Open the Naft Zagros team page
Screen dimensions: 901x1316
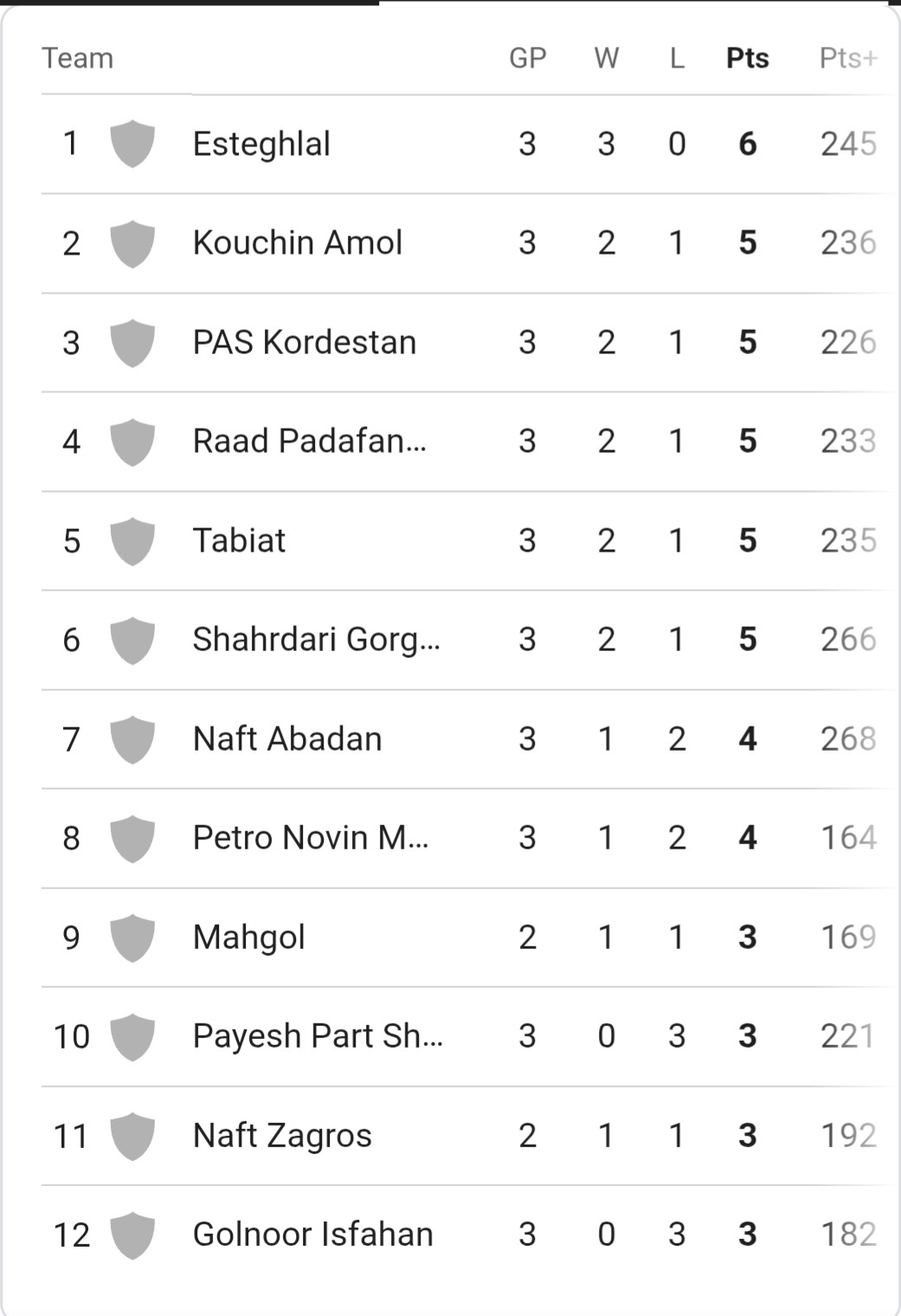pos(282,1135)
